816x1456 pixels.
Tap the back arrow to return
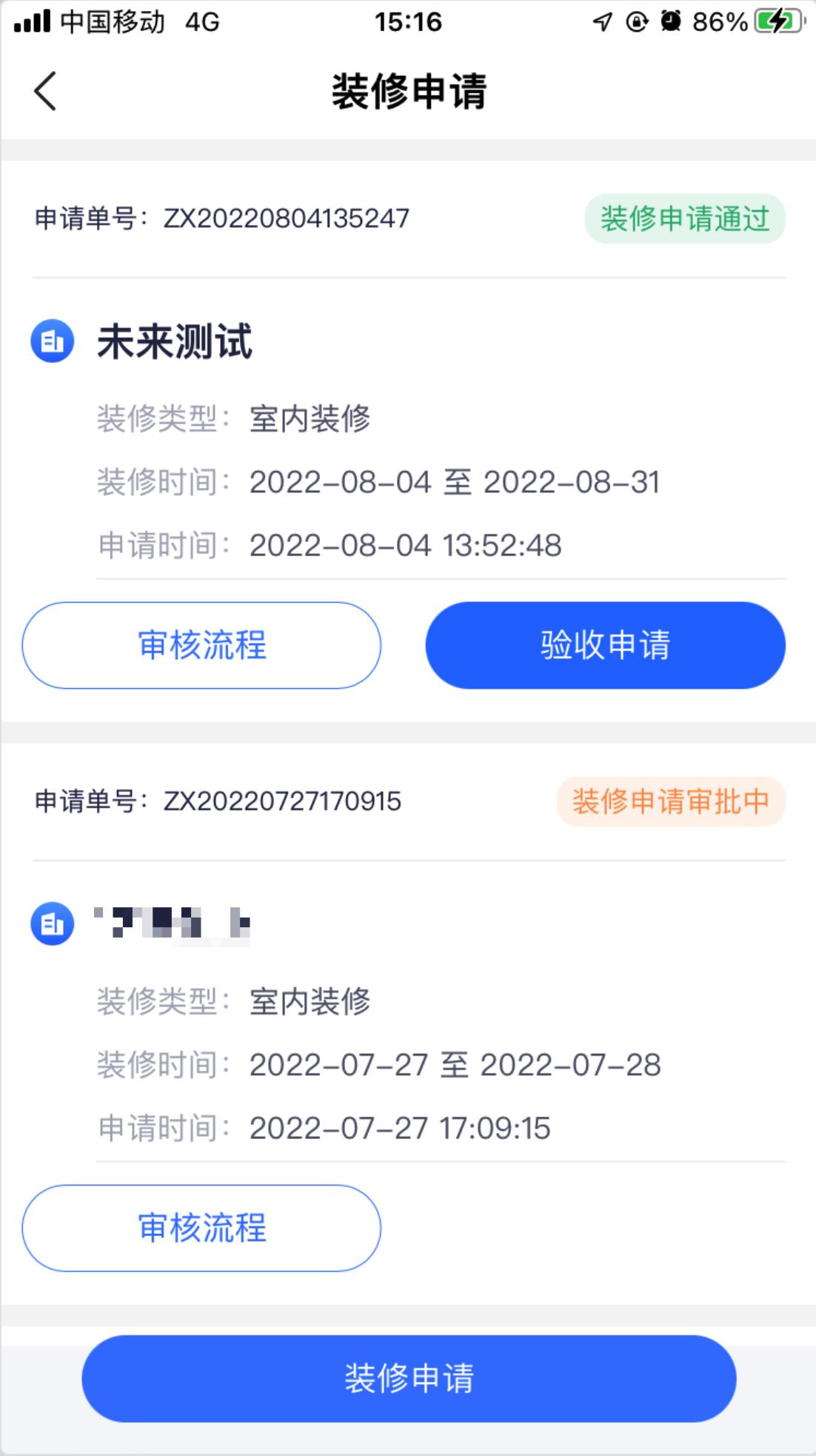[44, 90]
